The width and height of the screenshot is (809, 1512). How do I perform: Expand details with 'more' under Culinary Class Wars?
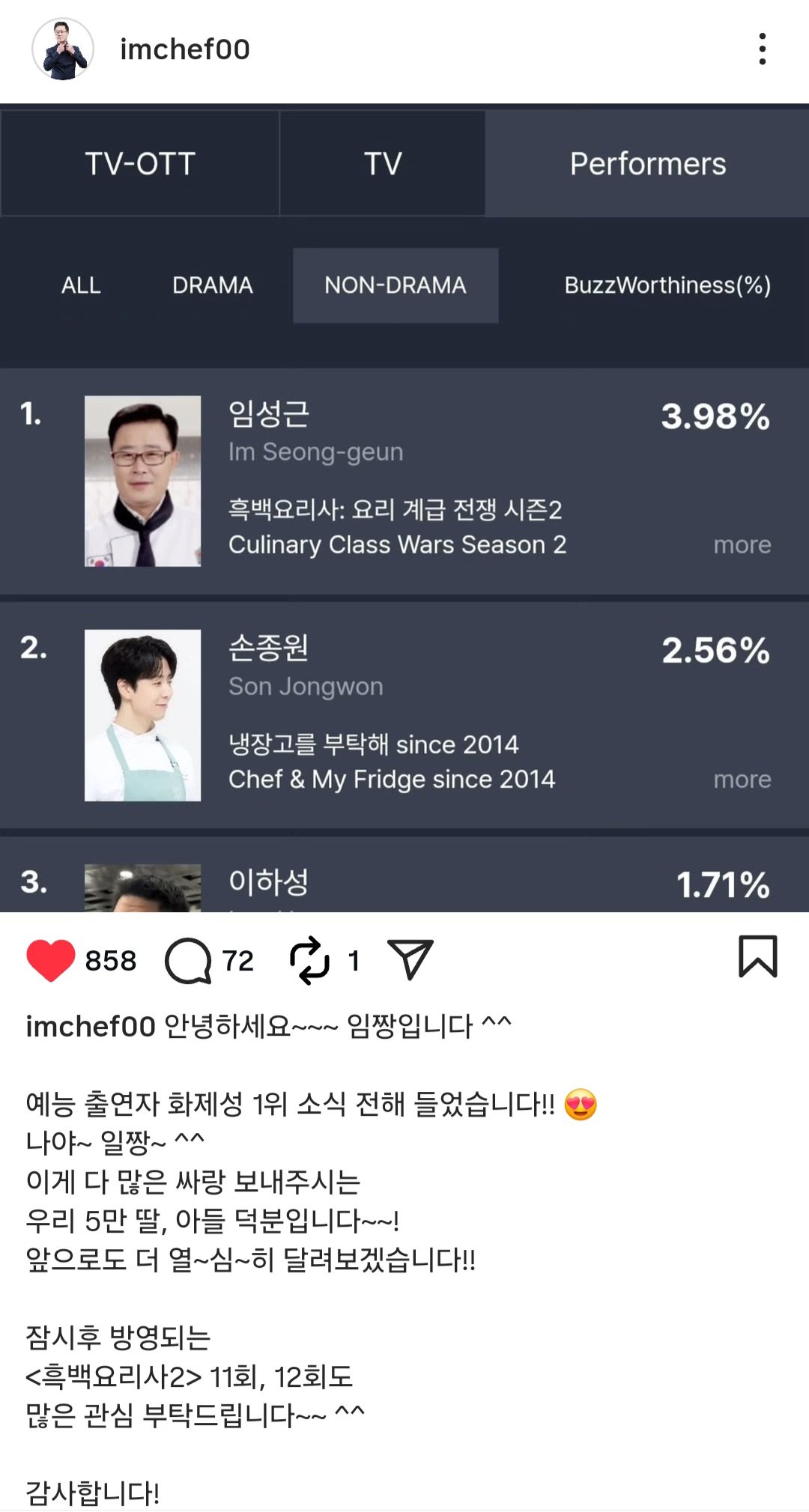(x=742, y=544)
